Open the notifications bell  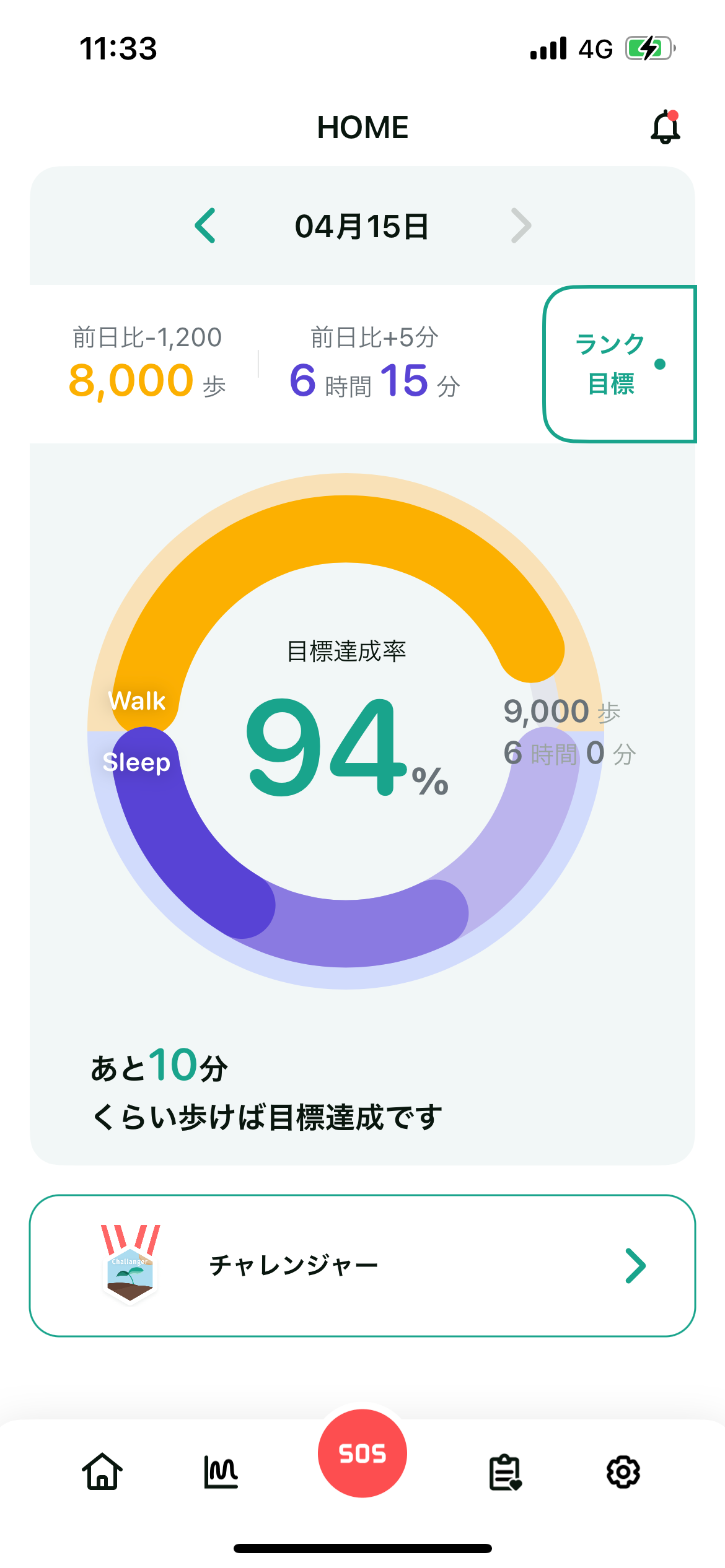[665, 128]
